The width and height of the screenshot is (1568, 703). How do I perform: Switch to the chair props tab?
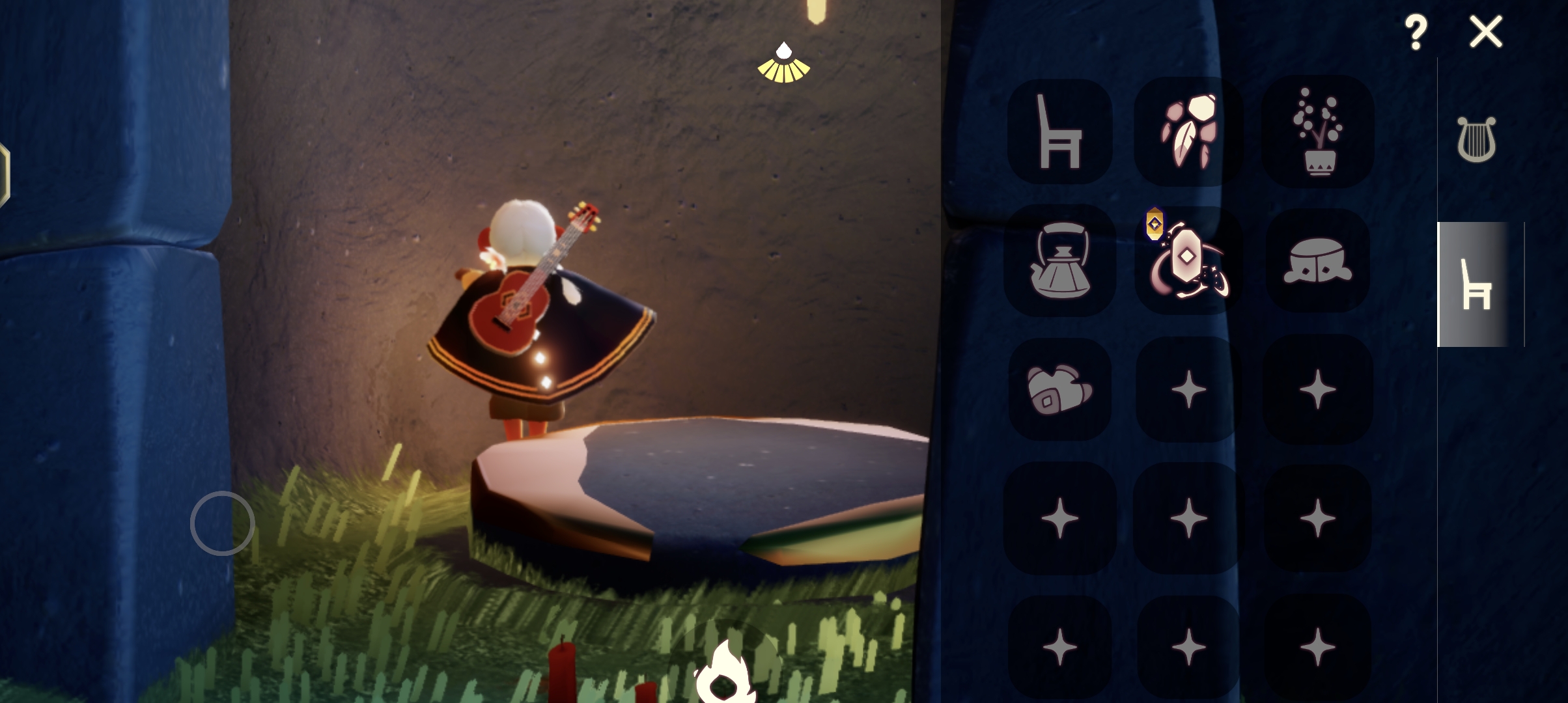click(x=1476, y=284)
